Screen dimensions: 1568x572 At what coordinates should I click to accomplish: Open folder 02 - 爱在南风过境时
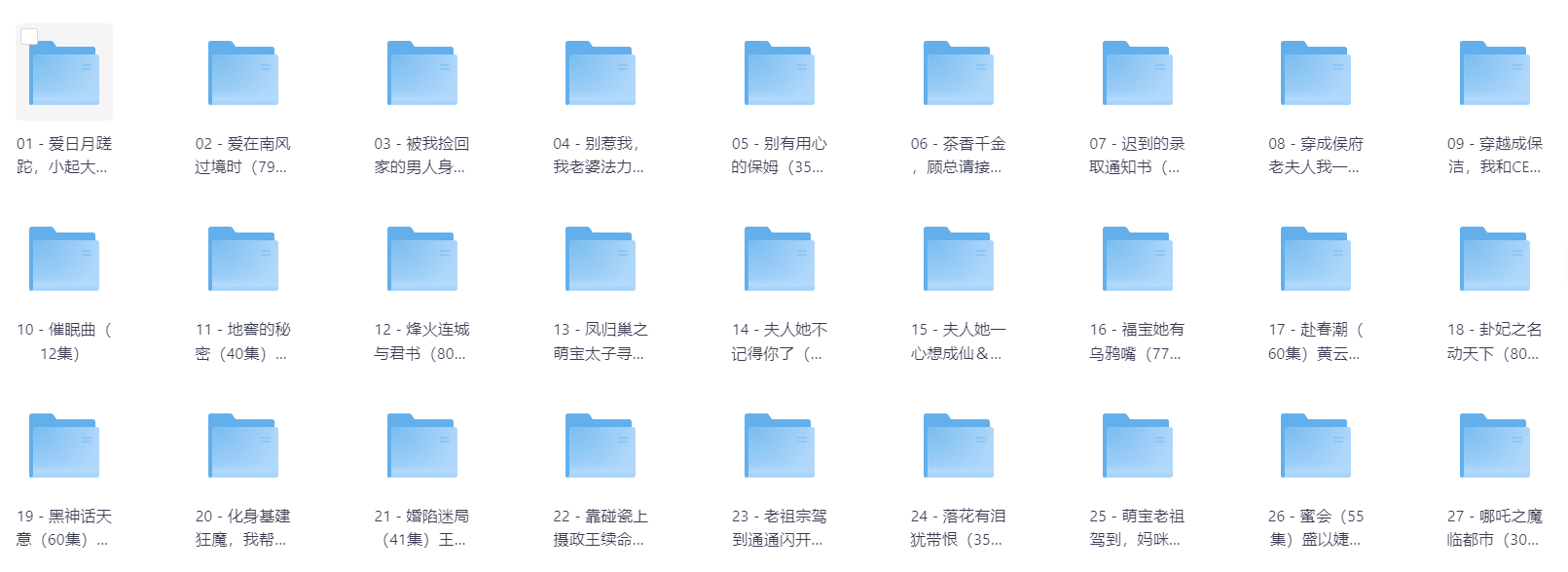tap(242, 74)
